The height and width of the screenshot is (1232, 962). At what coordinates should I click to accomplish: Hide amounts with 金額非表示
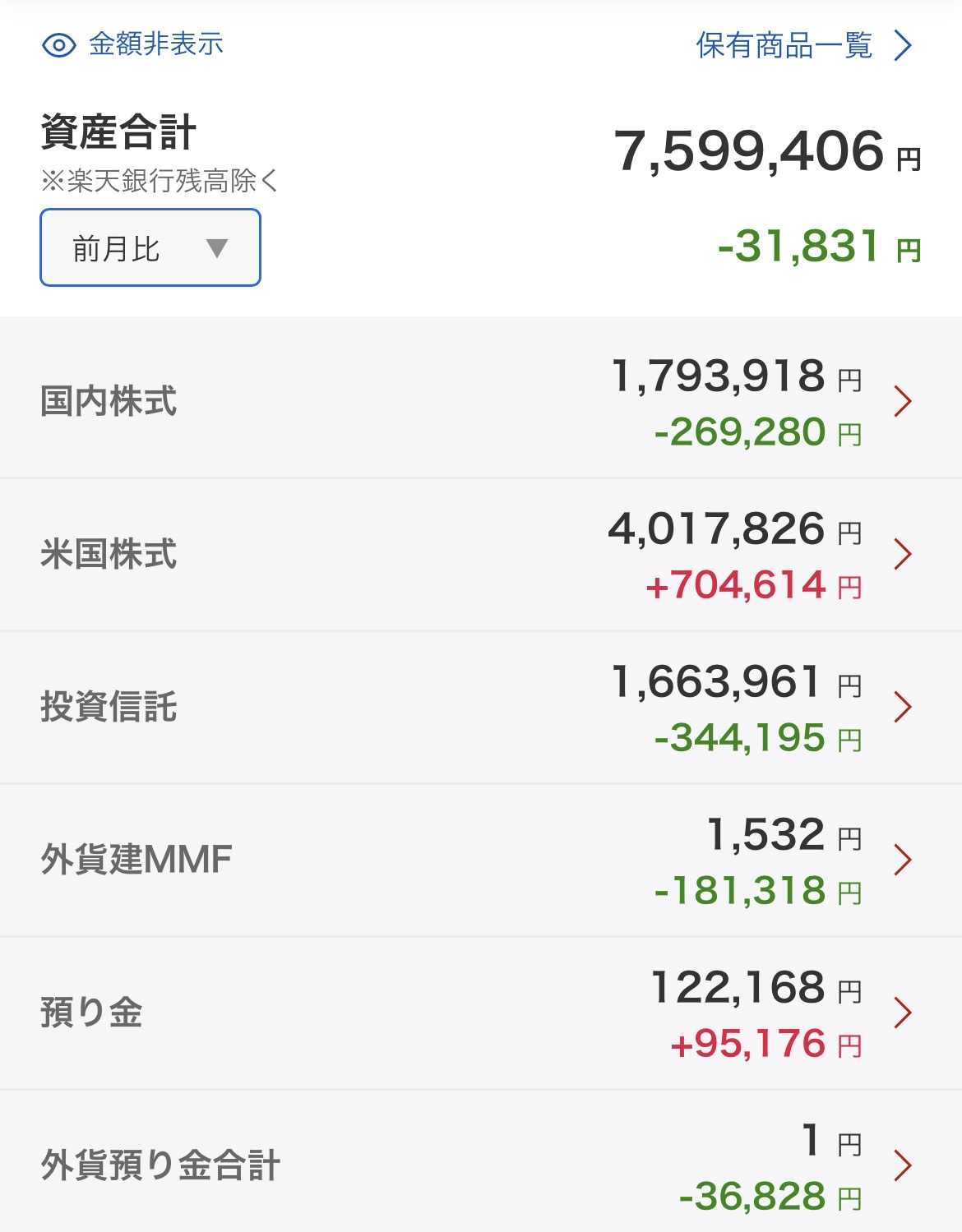132,44
